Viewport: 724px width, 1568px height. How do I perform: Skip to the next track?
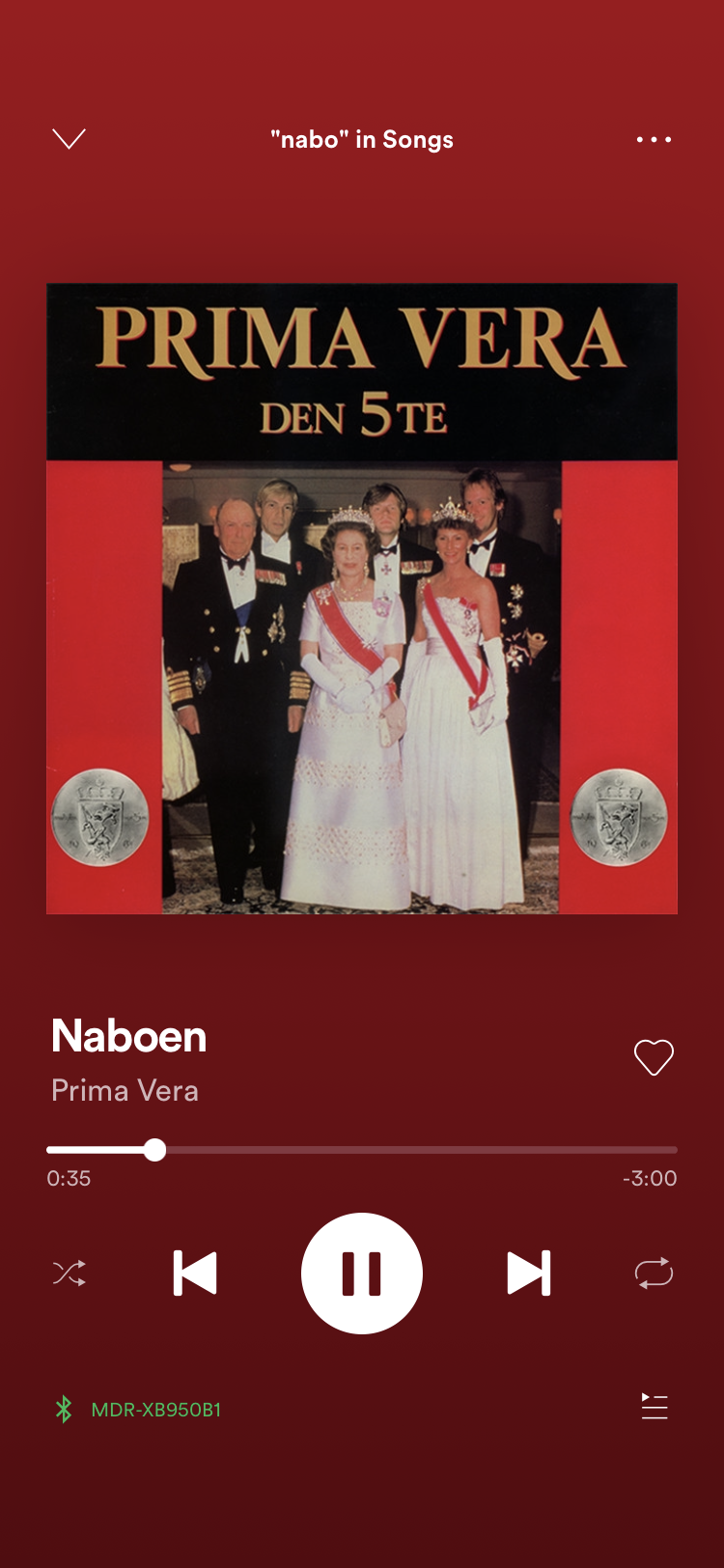click(x=529, y=1273)
